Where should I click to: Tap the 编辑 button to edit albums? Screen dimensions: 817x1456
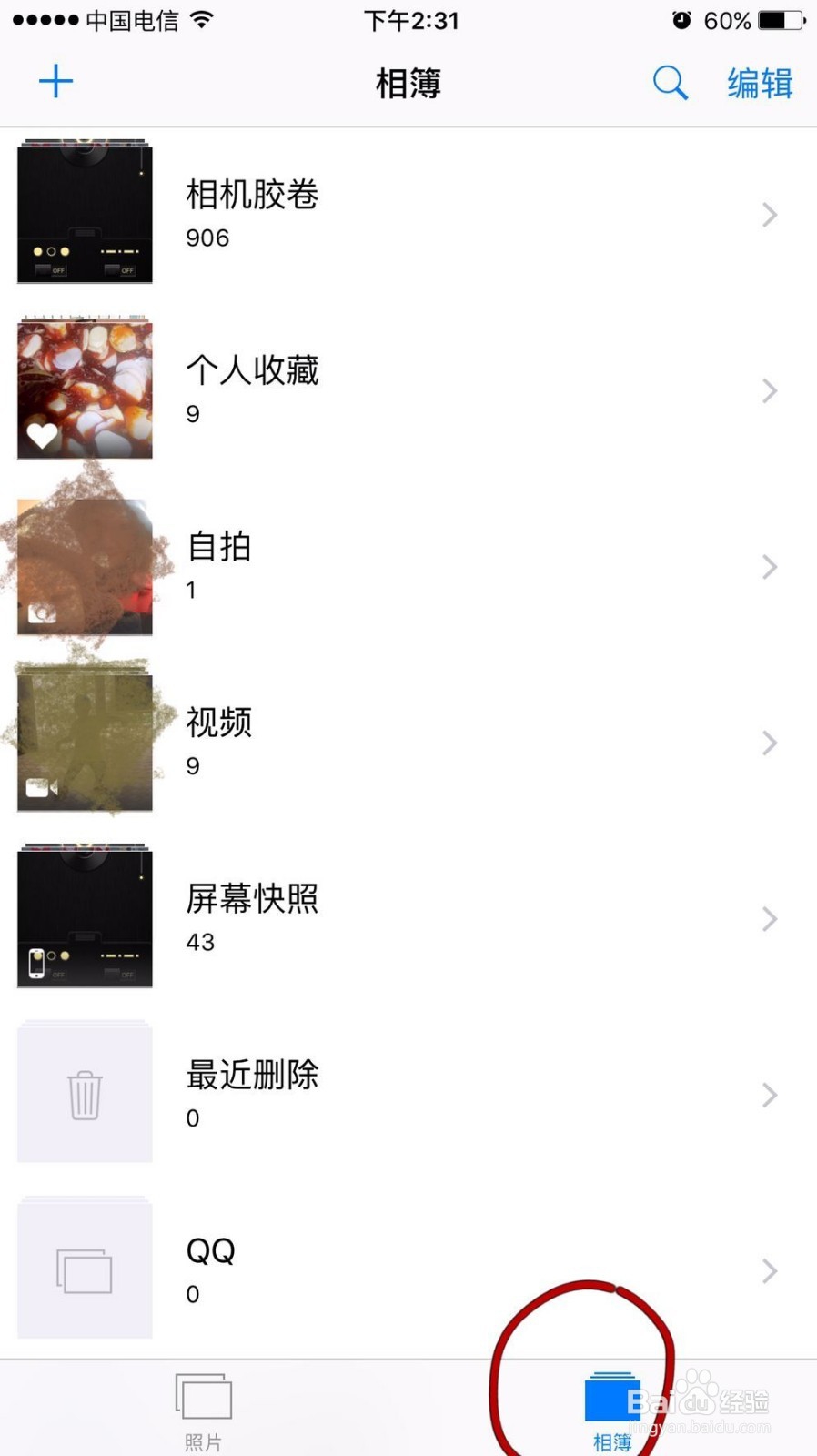[759, 82]
